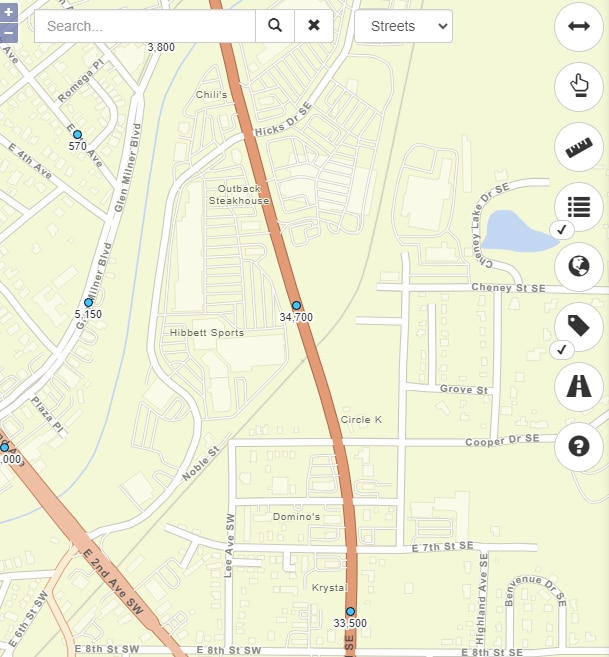Tap the map search text field
The height and width of the screenshot is (657, 609).
coord(145,26)
